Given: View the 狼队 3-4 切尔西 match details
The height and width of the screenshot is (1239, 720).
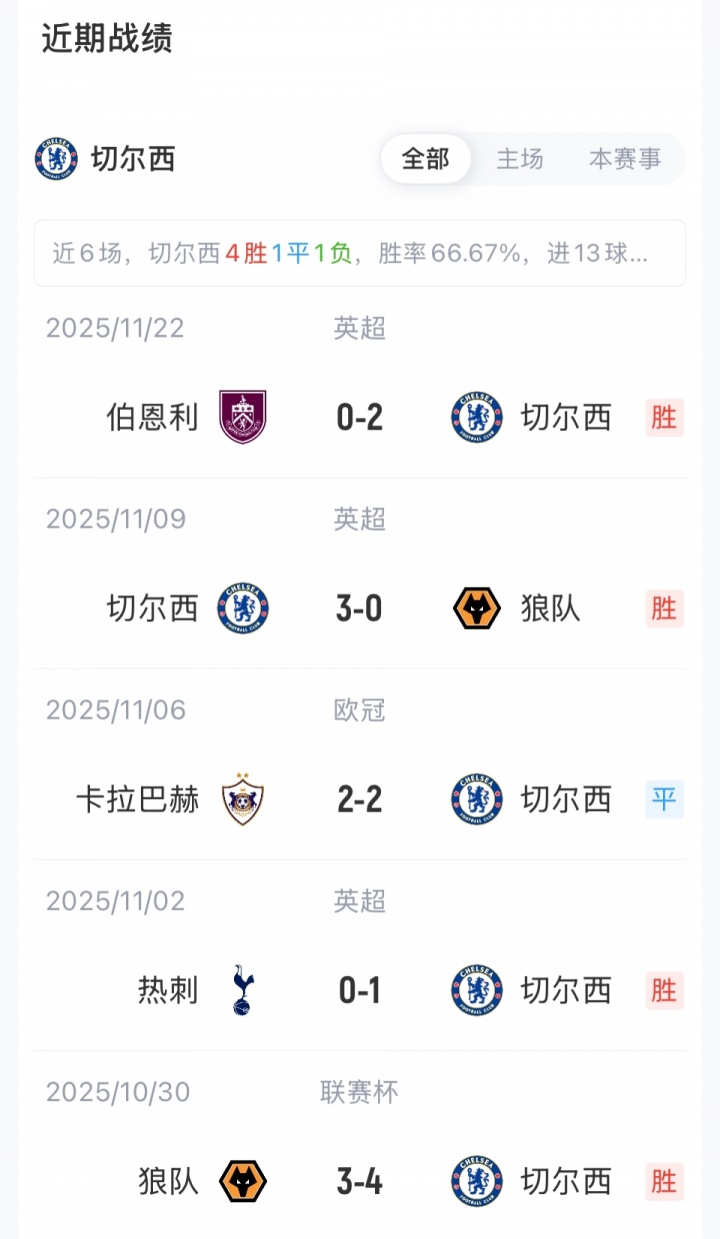Looking at the screenshot, I should pyautogui.click(x=360, y=1181).
